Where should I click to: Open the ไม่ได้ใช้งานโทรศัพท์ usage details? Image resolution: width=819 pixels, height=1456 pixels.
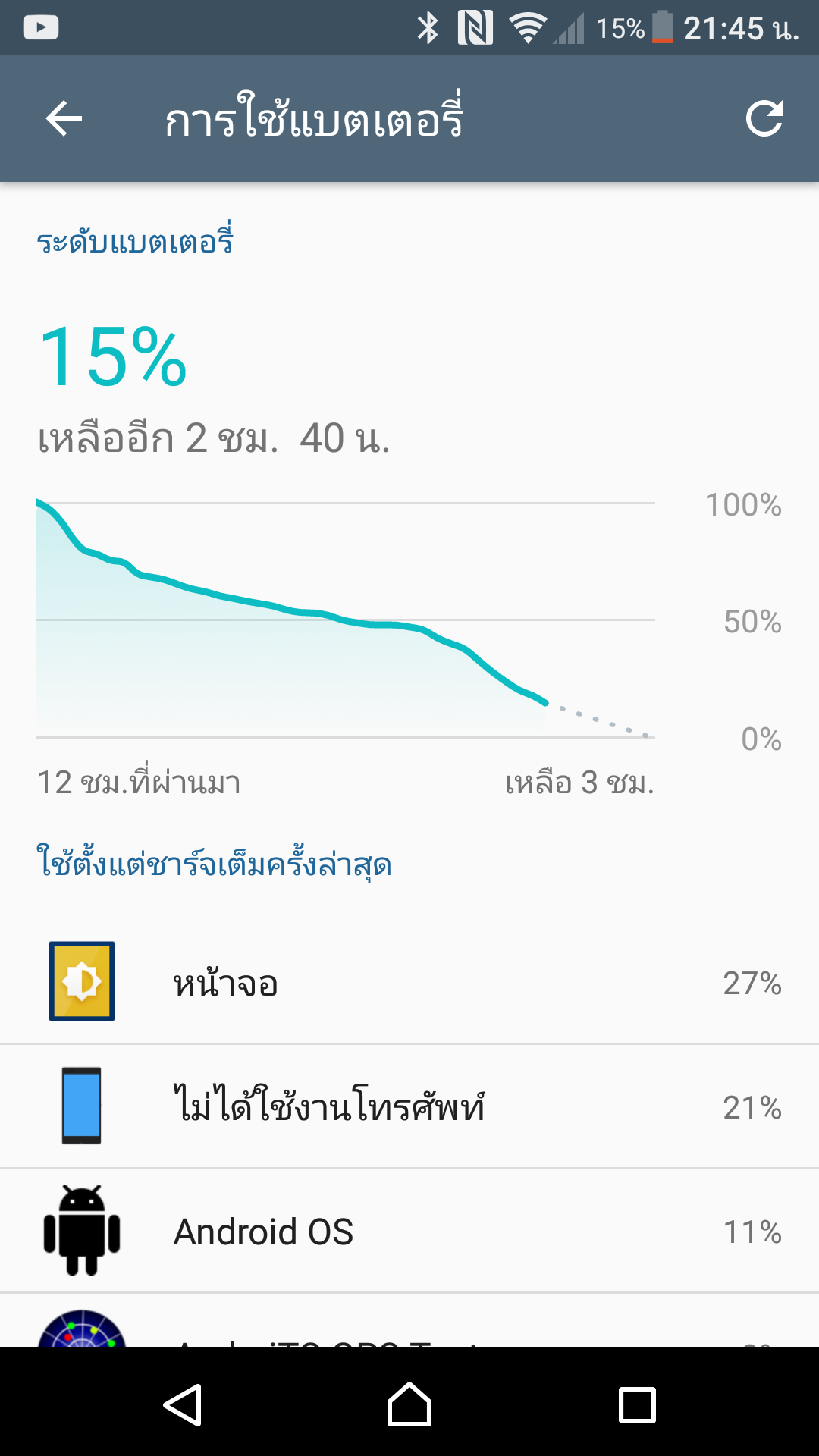pyautogui.click(x=409, y=1106)
